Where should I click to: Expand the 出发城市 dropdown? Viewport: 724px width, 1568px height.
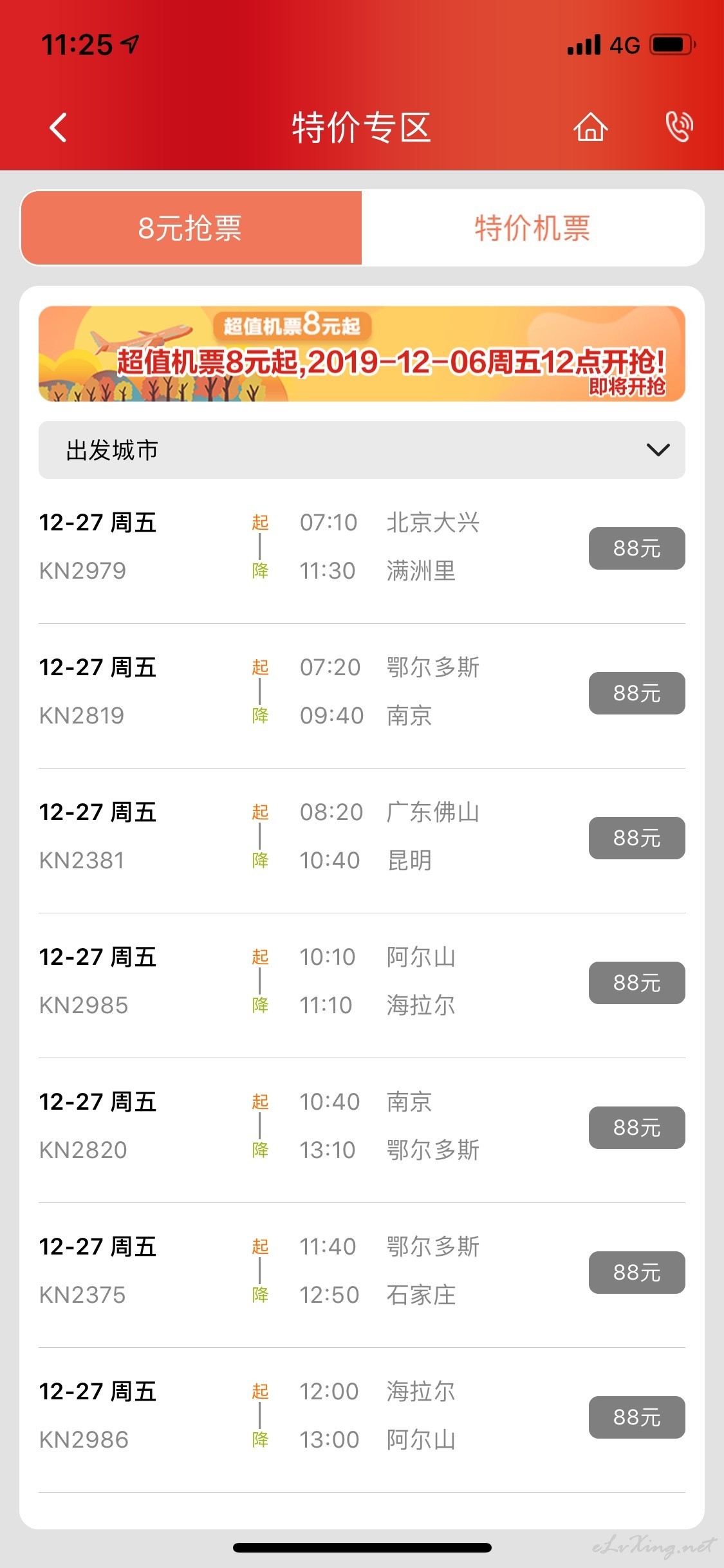click(x=362, y=450)
